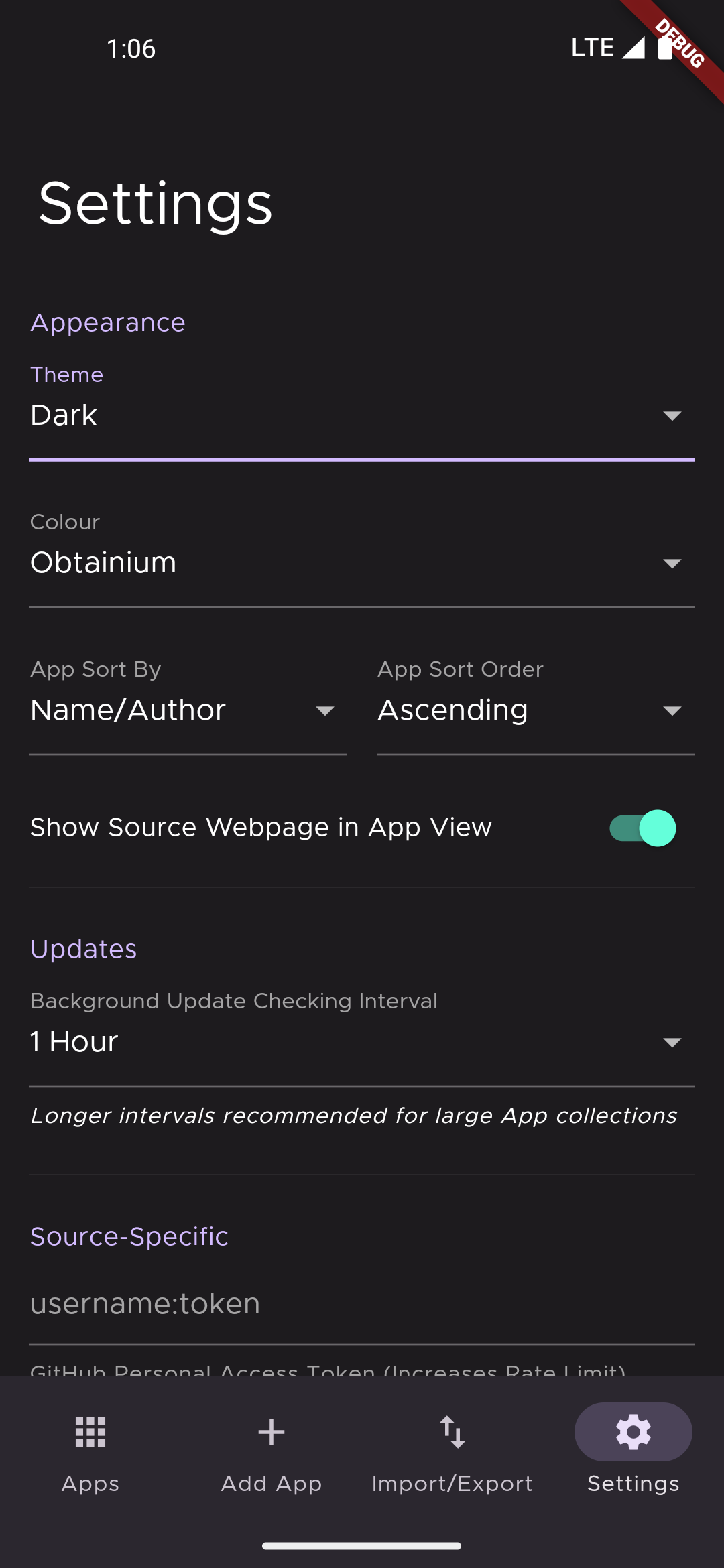Viewport: 724px width, 1568px height.
Task: Tap the App Sort Order dropdown arrow
Action: pos(674,710)
